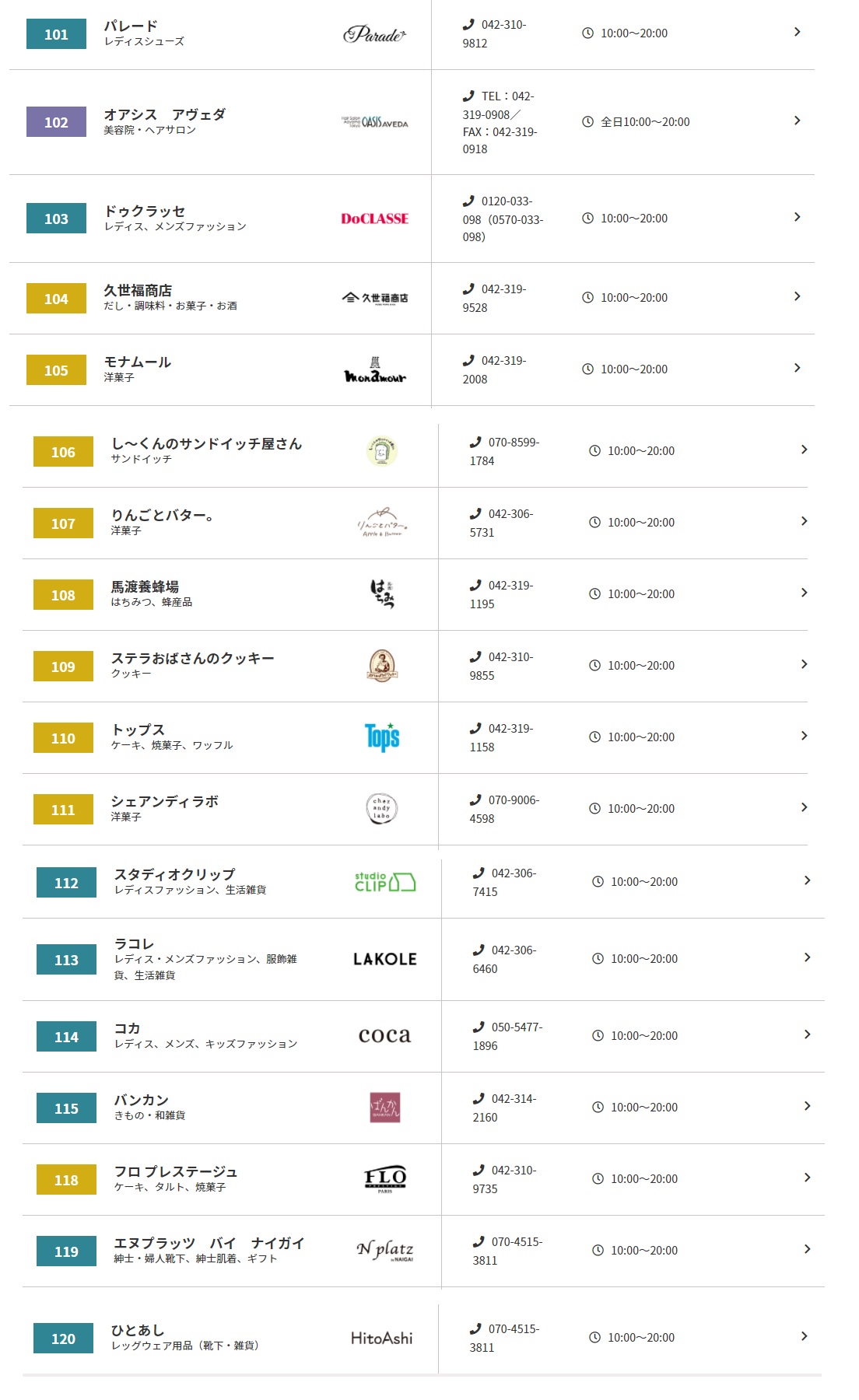This screenshot has height=1400, width=859.
Task: View エヌプラッツ バイ ナイガイ listing
Action: [423, 1251]
